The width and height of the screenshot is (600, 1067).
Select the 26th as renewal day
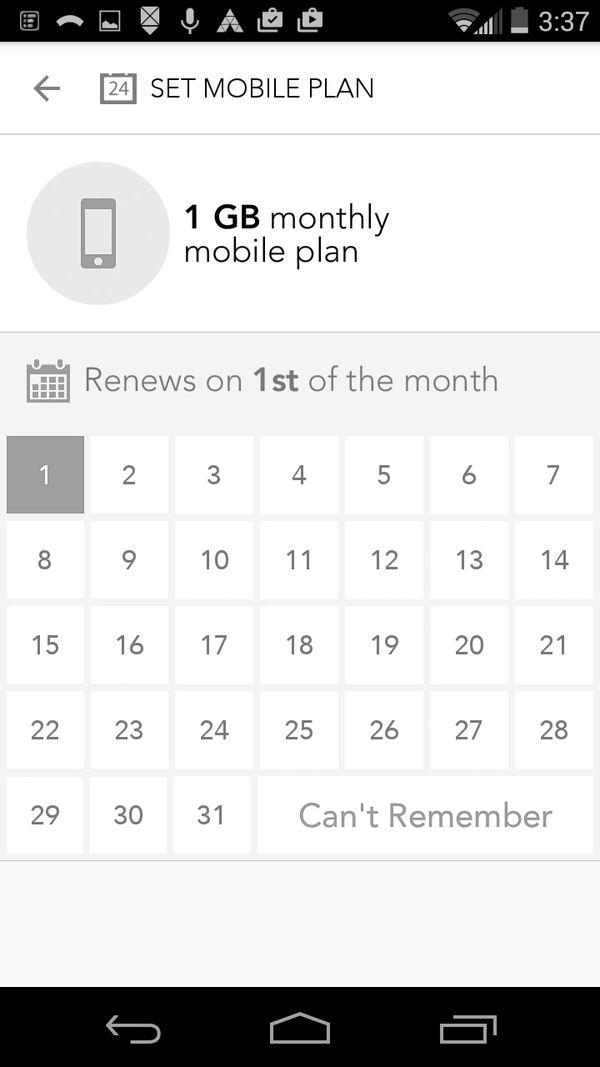(384, 730)
